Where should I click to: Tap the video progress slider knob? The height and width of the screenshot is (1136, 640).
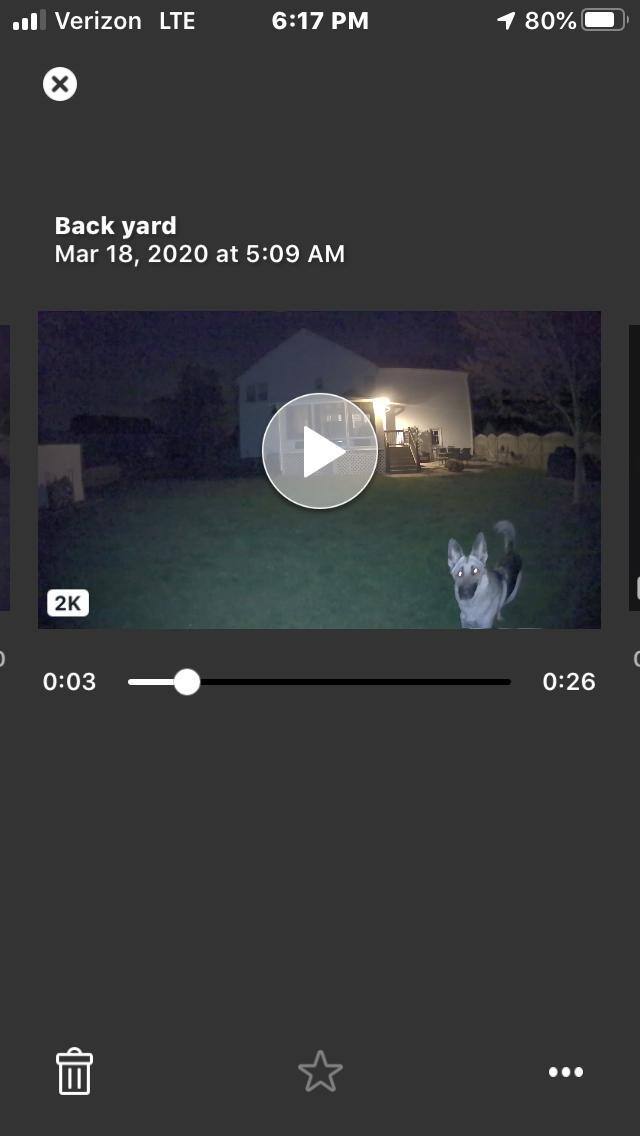coord(187,682)
